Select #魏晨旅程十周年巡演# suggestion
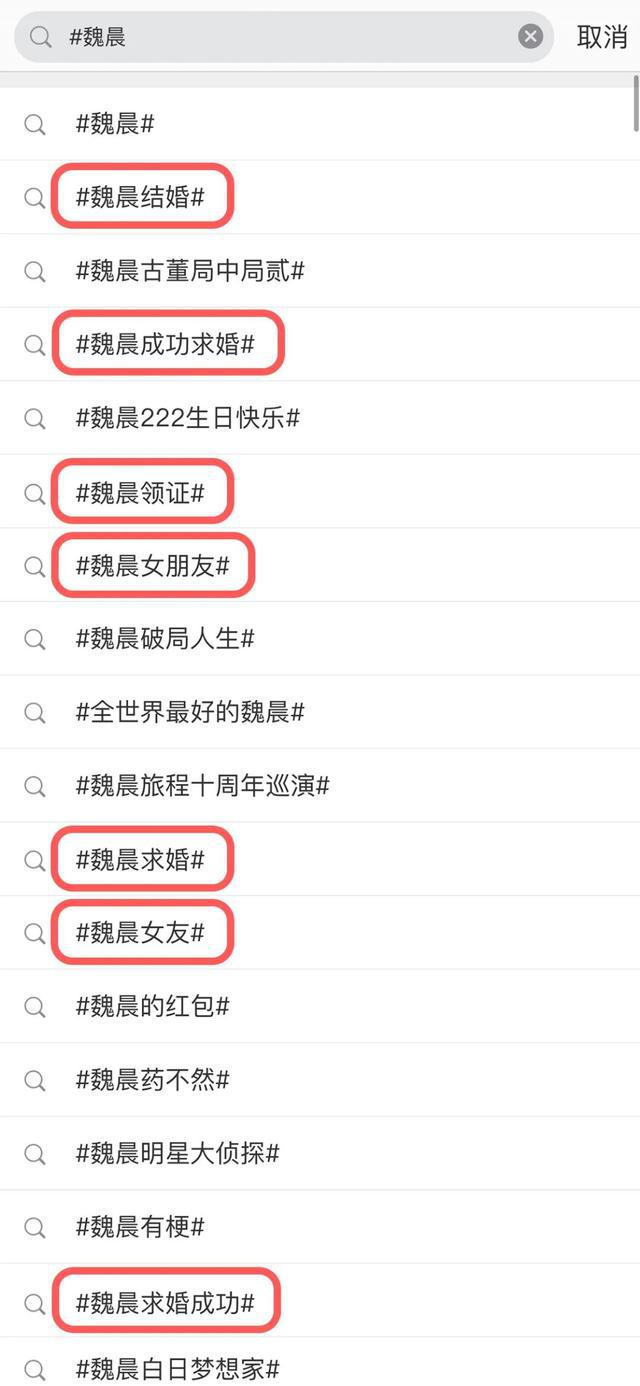Image resolution: width=640 pixels, height=1386 pixels. [x=320, y=786]
